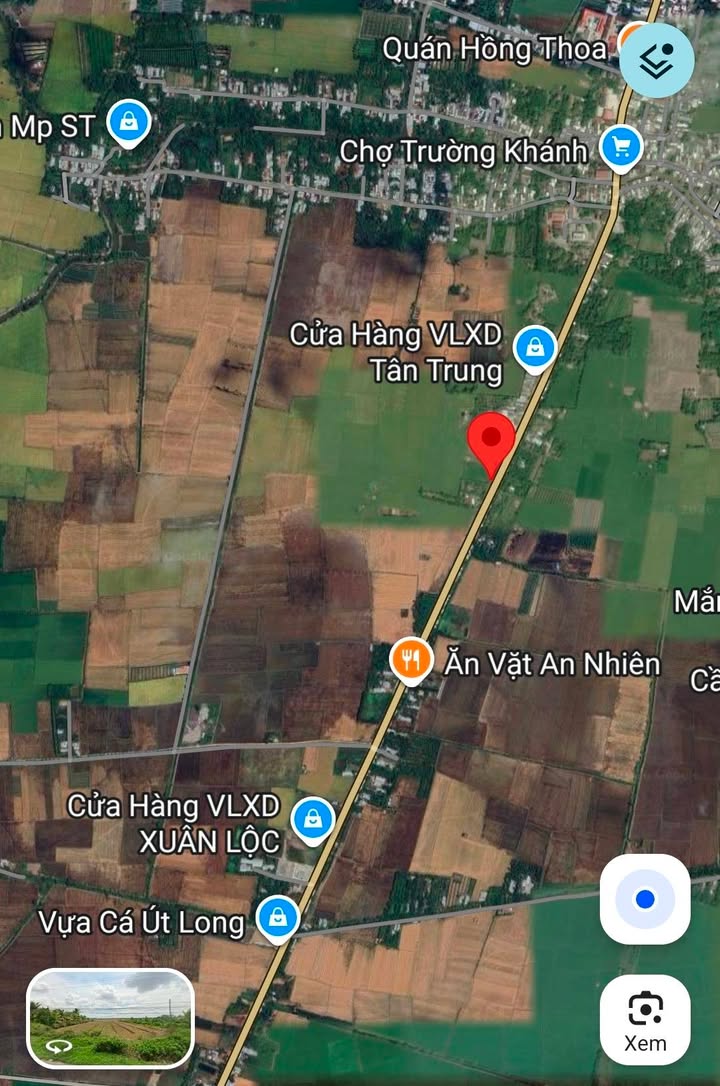The image size is (720, 1086).
Task: Open the Street View preview thumbnail
Action: click(110, 1016)
